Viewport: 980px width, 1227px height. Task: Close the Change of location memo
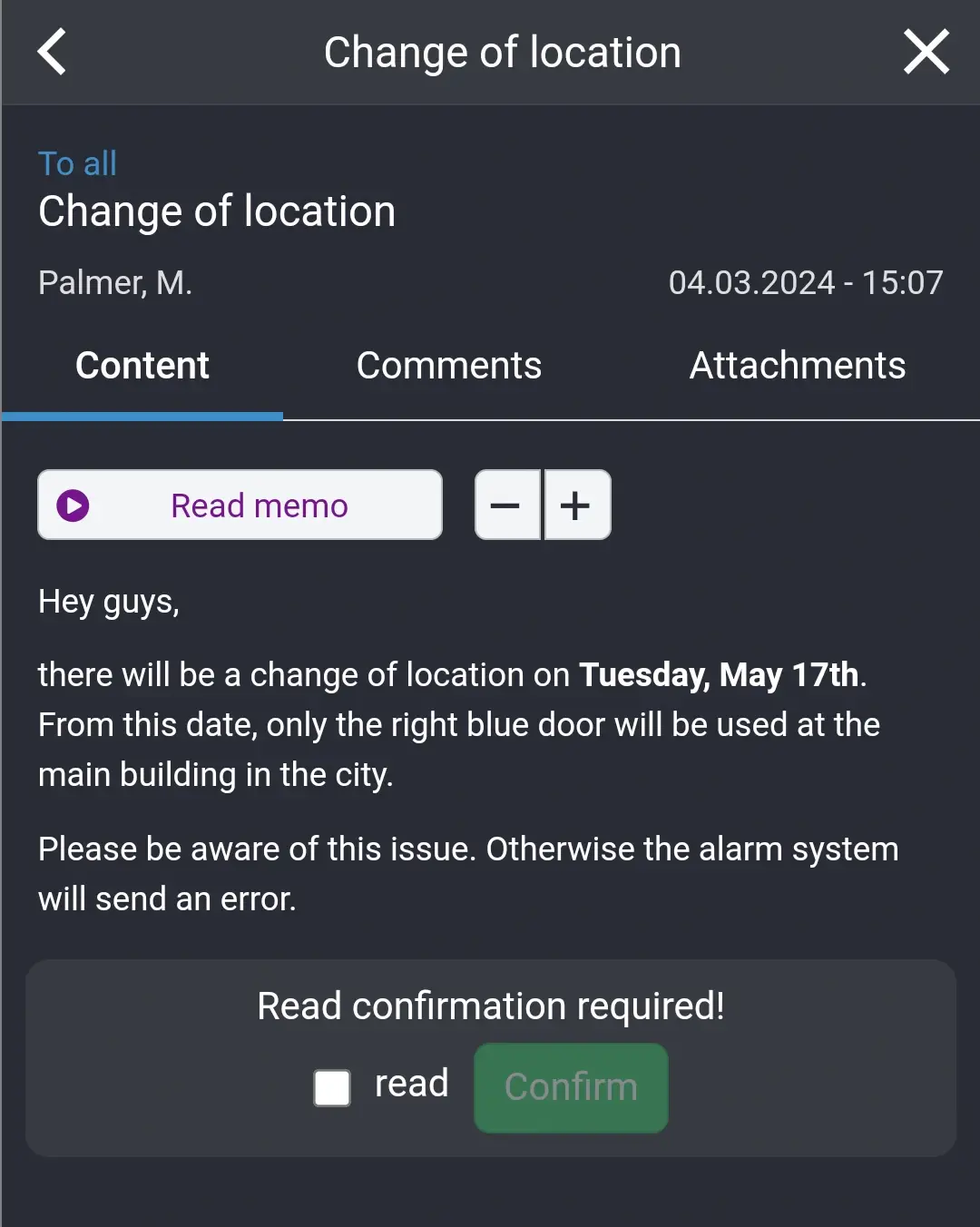pyautogui.click(x=926, y=52)
